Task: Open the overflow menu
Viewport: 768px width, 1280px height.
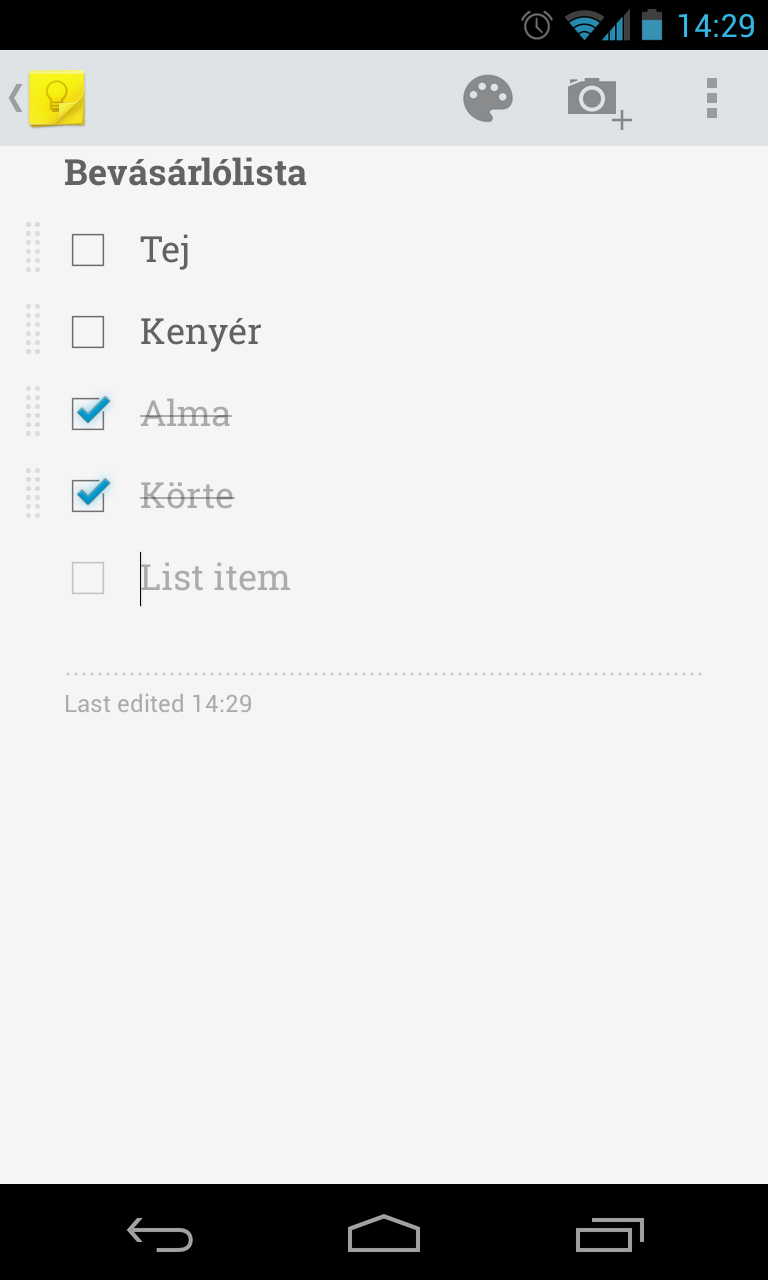Action: (x=711, y=98)
